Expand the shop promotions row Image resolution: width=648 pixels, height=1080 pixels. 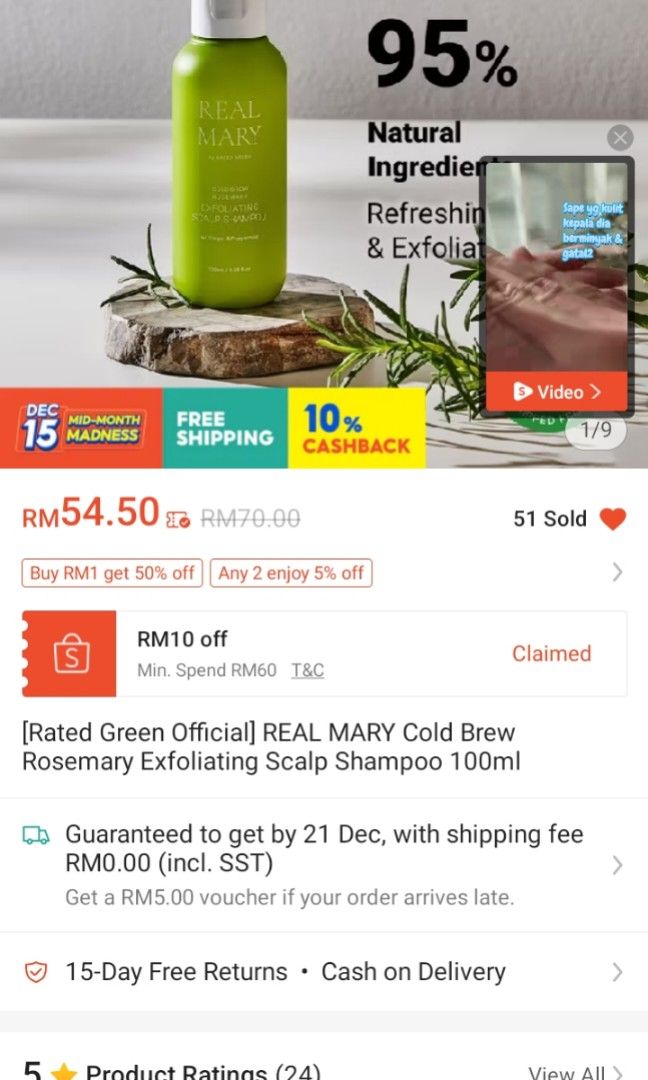pyautogui.click(x=617, y=573)
